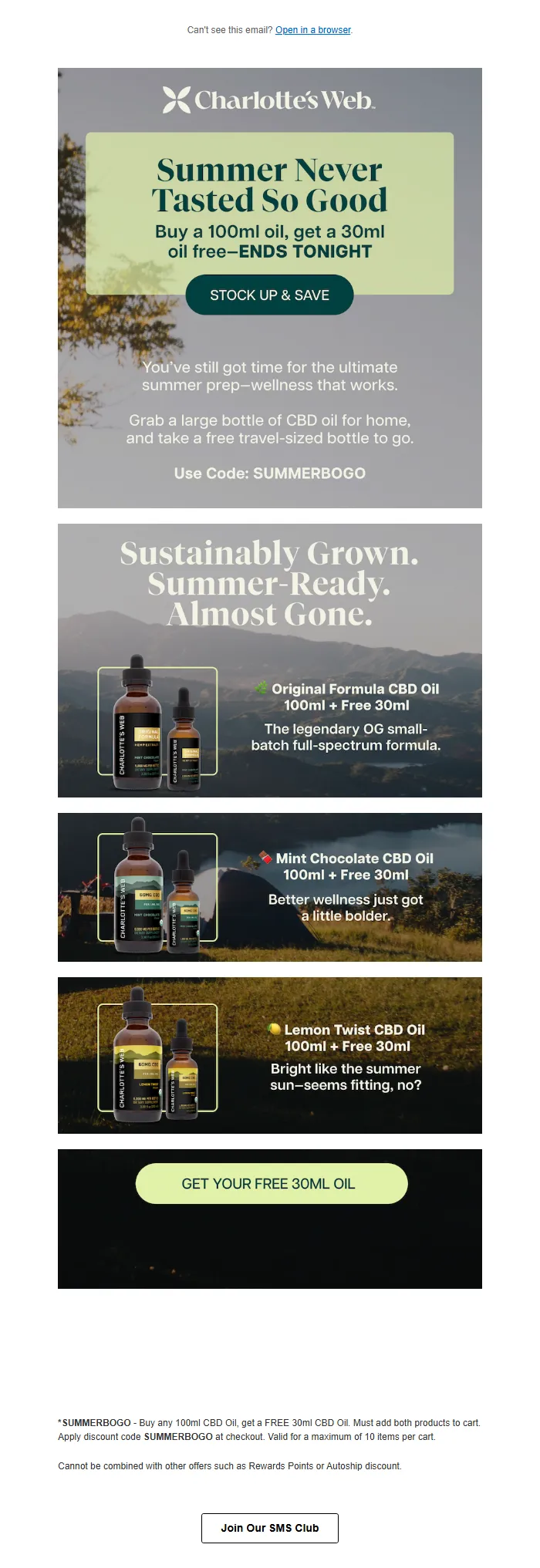Open the Mint Chocolate CBD Oil banner

pos(270,887)
